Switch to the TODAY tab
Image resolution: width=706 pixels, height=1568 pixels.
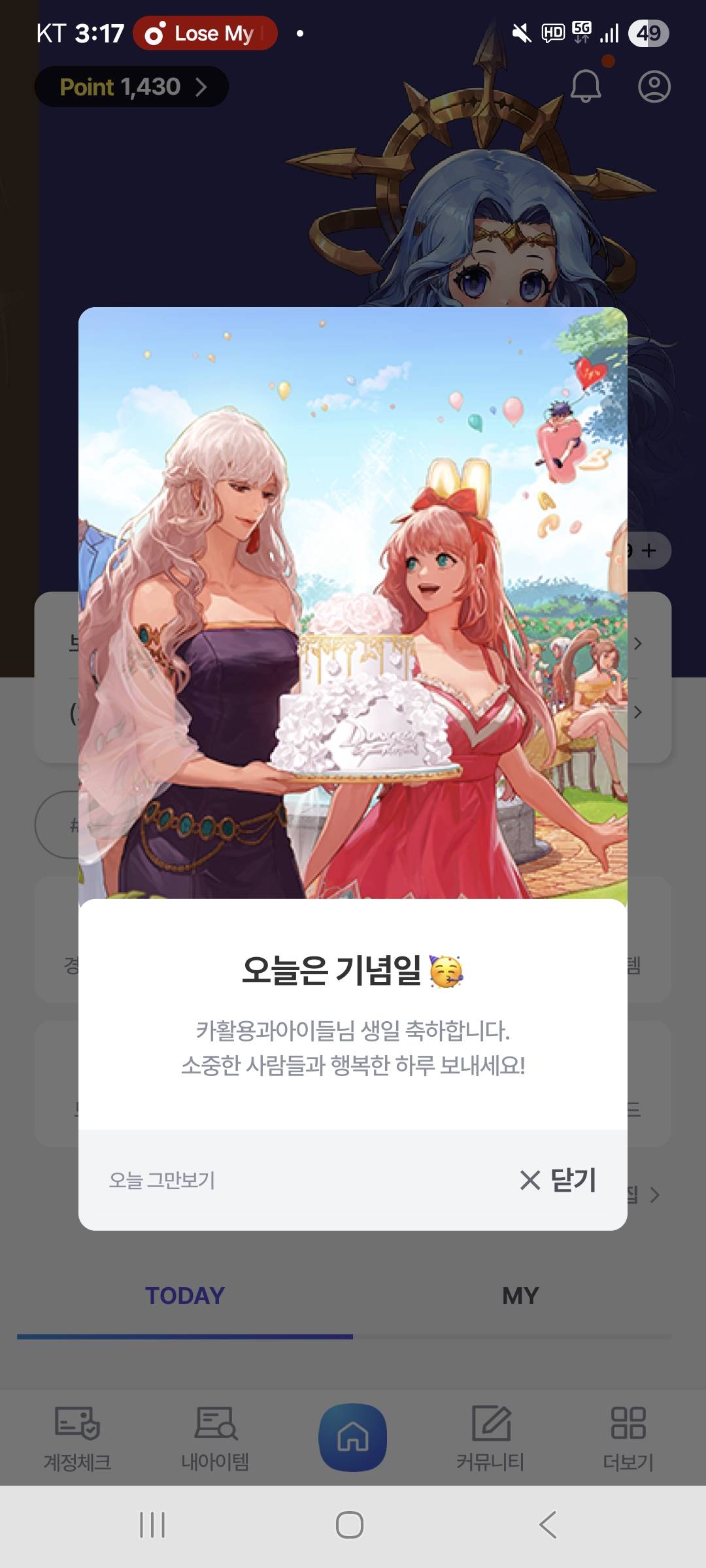click(x=185, y=1295)
